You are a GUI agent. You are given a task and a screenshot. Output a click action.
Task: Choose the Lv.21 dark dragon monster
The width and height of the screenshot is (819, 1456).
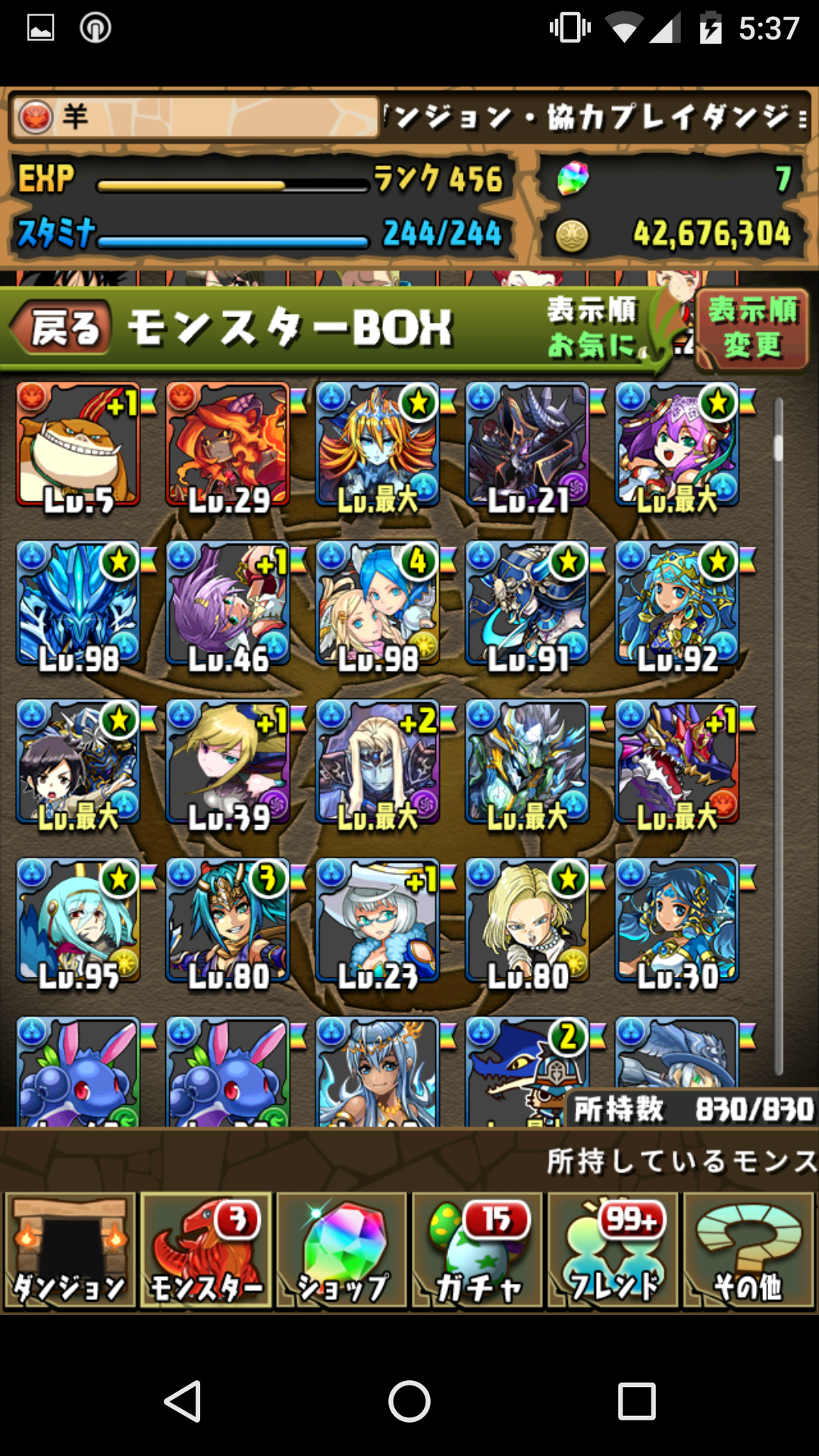tap(528, 445)
